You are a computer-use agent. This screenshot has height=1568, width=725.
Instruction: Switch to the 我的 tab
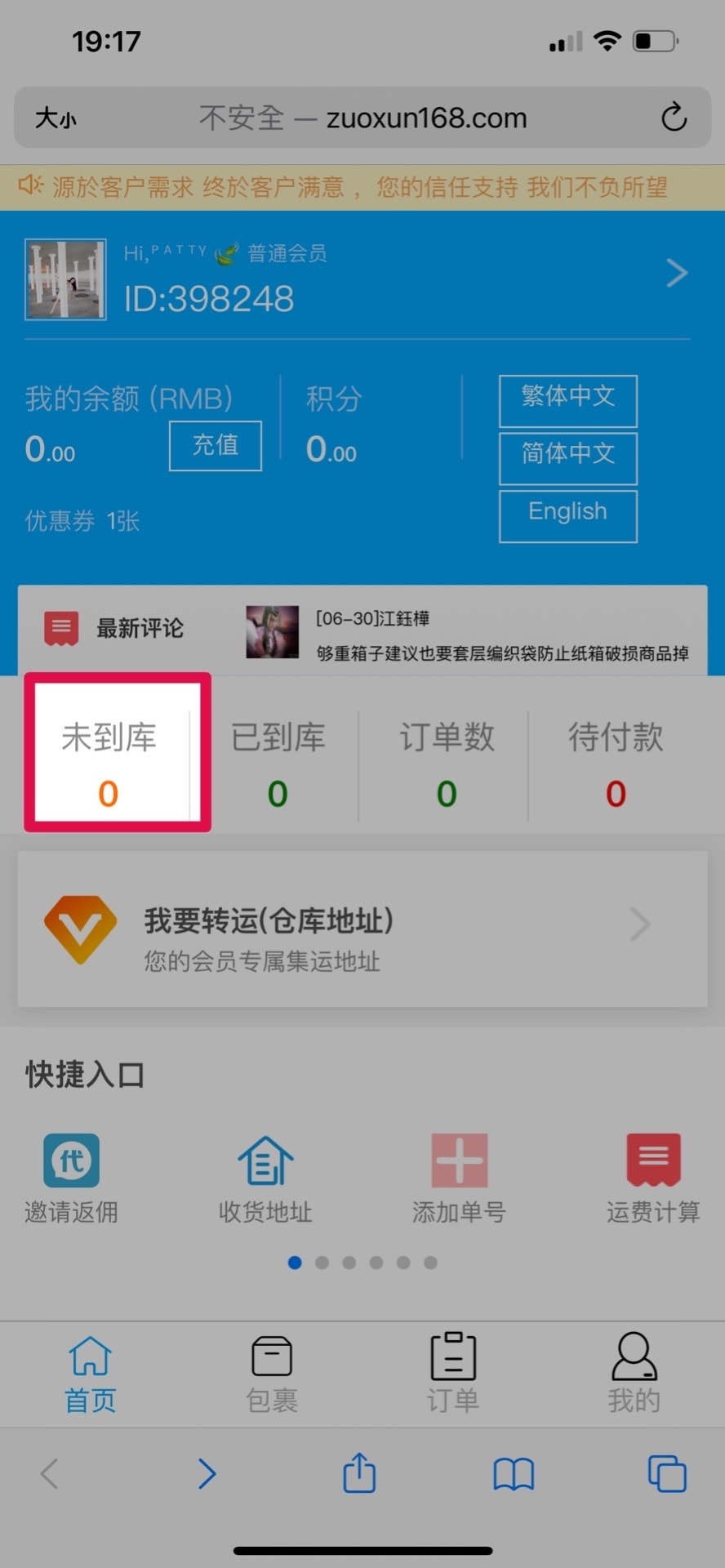pyautogui.click(x=634, y=1374)
